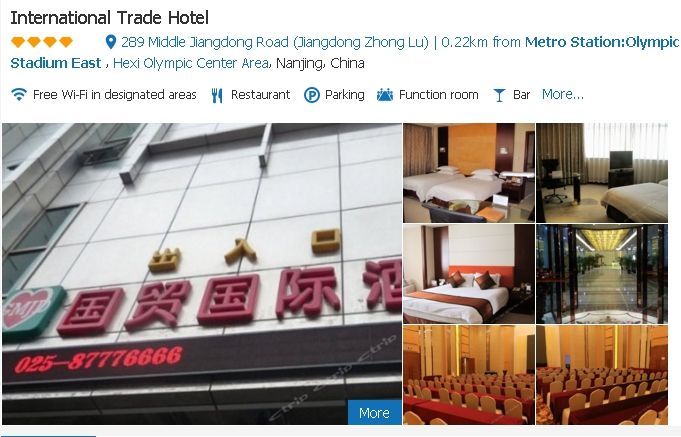The height and width of the screenshot is (437, 681).
Task: View the hotel lobby photo
Action: pos(601,273)
